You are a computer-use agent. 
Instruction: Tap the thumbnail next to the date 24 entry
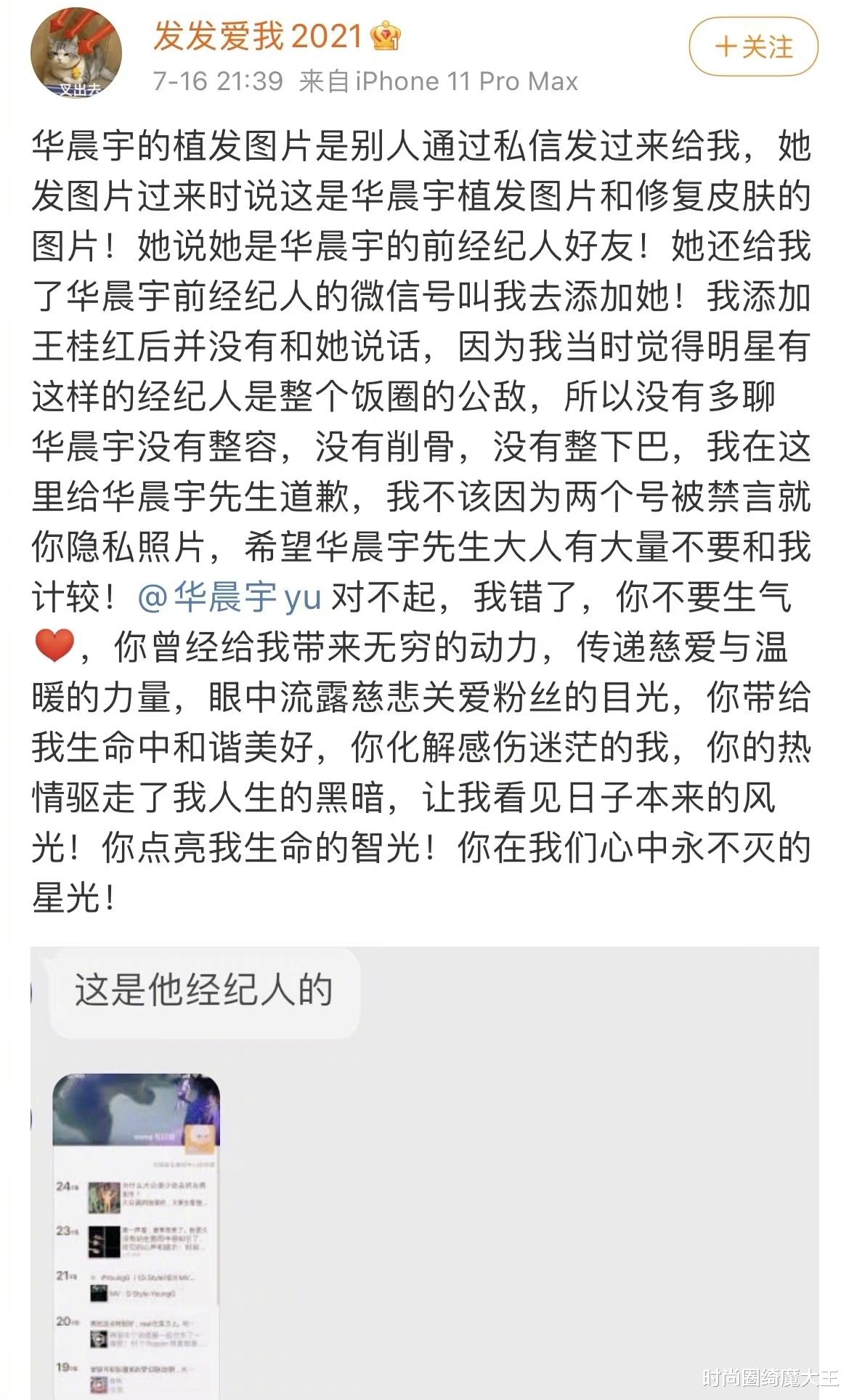104,1198
